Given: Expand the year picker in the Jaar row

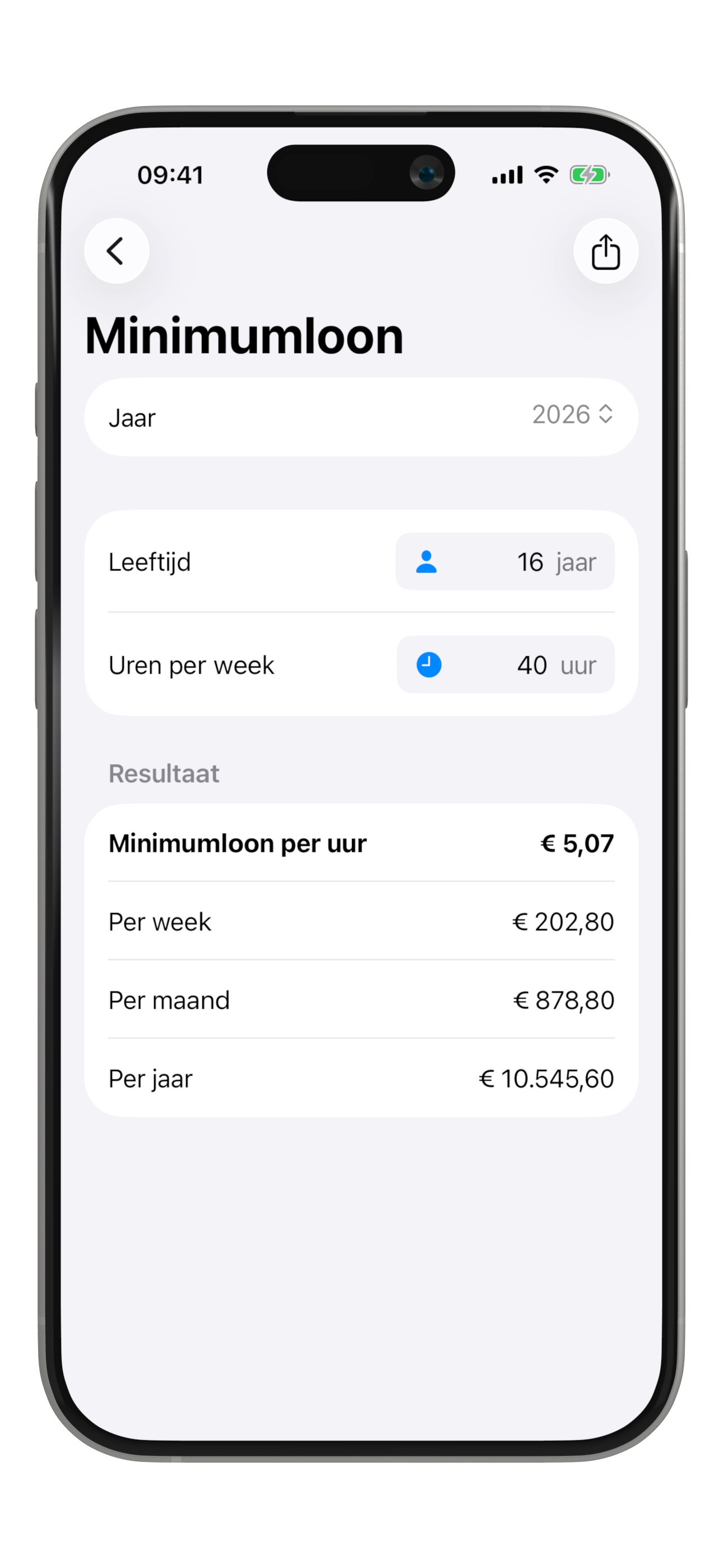Looking at the screenshot, I should (x=571, y=416).
